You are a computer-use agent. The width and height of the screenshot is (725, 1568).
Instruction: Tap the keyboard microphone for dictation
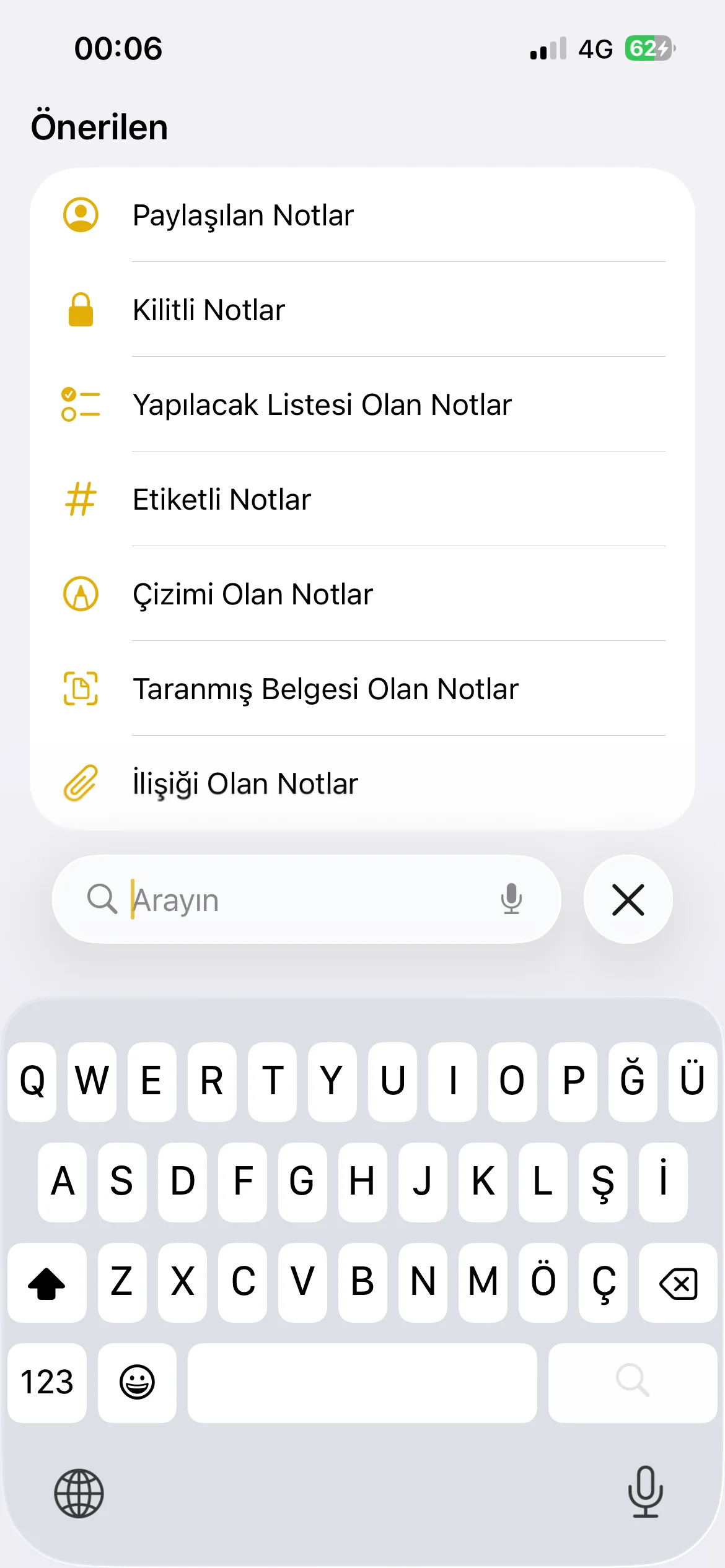(x=646, y=1492)
